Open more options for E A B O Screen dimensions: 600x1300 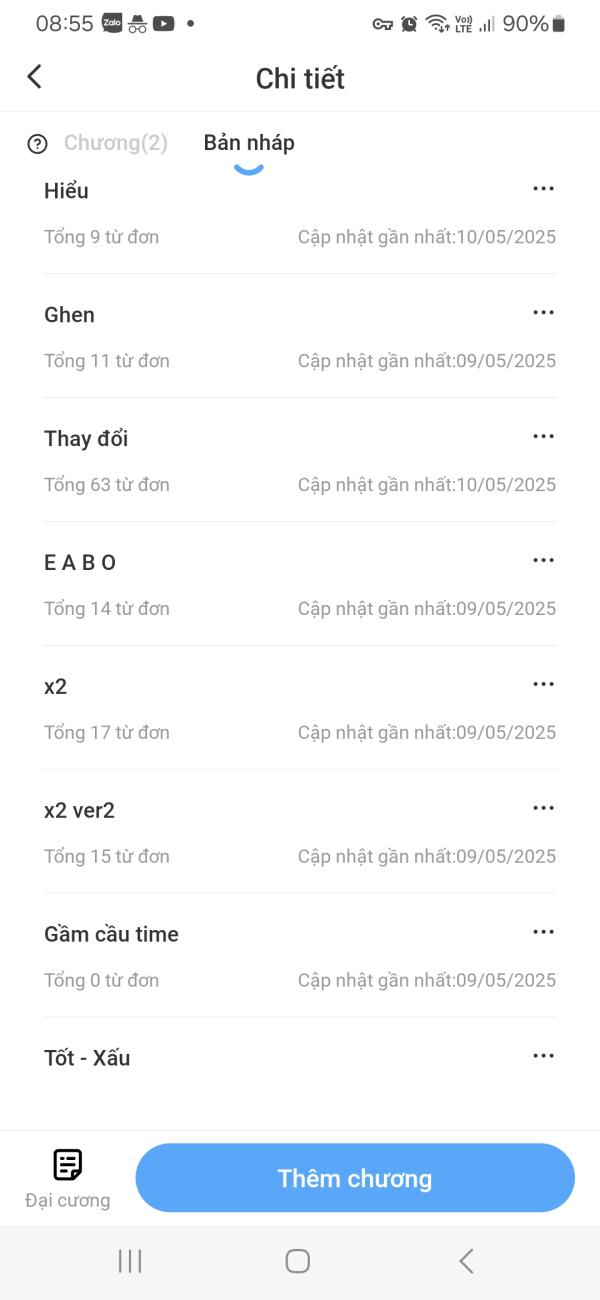pos(543,561)
